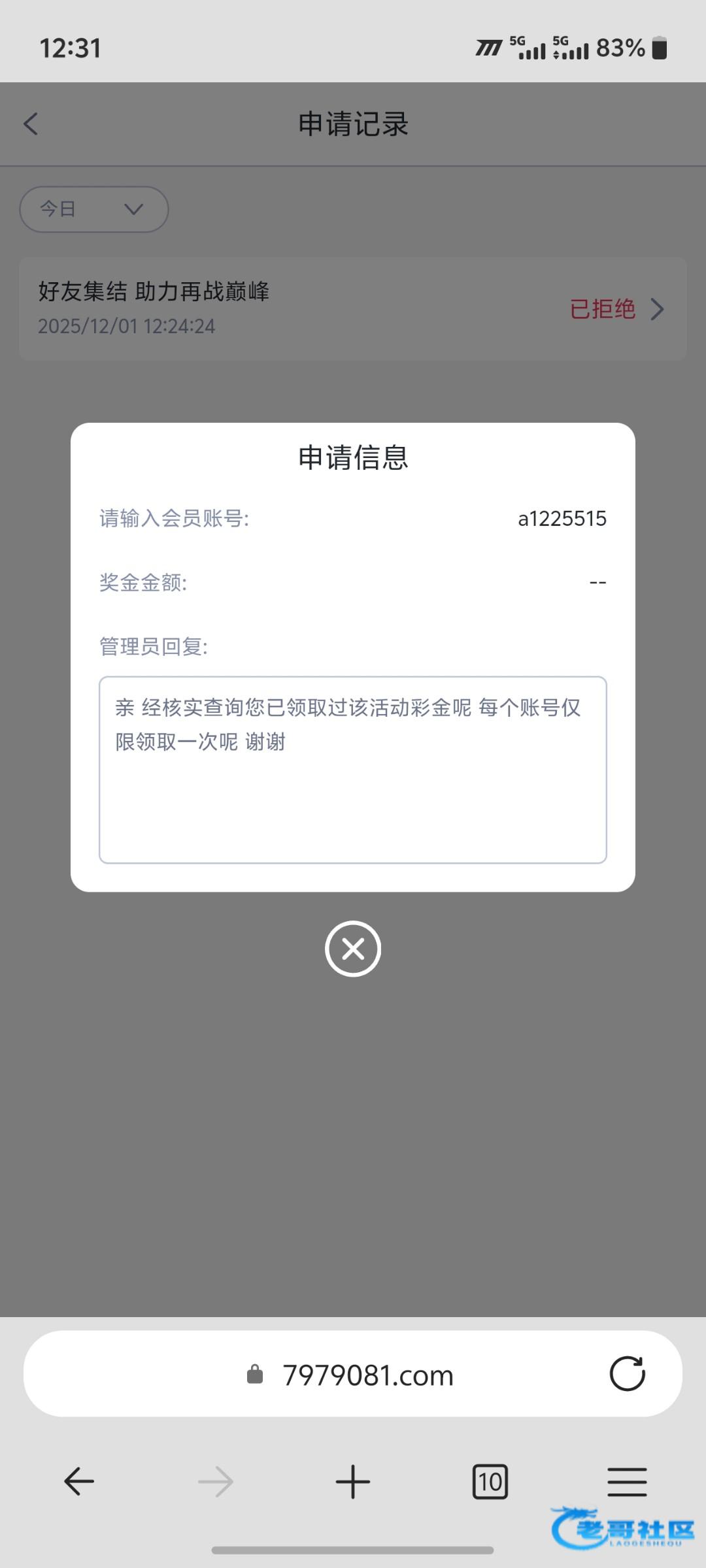Go to previous page in browser
706x1568 pixels.
click(79, 1481)
